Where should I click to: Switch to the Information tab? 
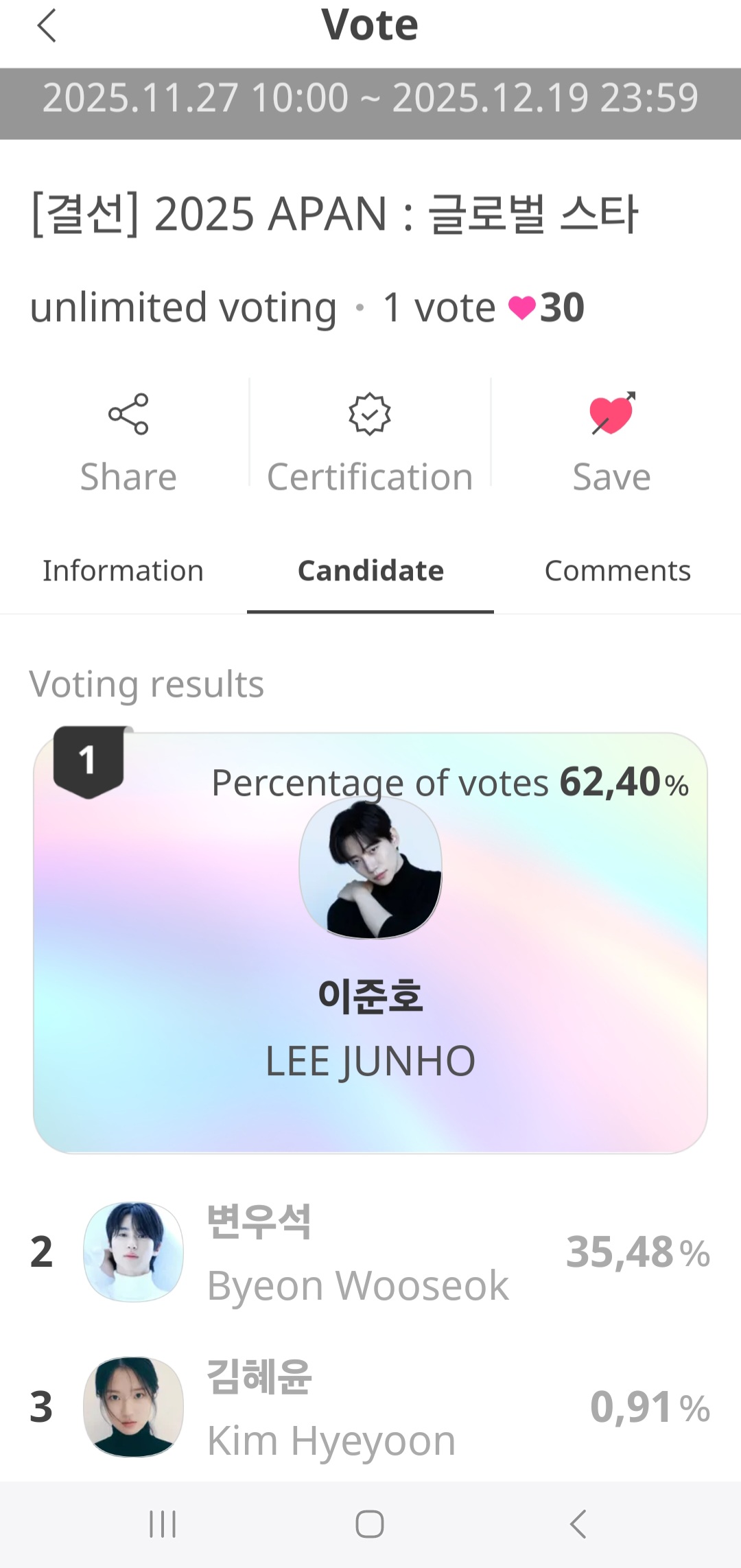click(123, 571)
